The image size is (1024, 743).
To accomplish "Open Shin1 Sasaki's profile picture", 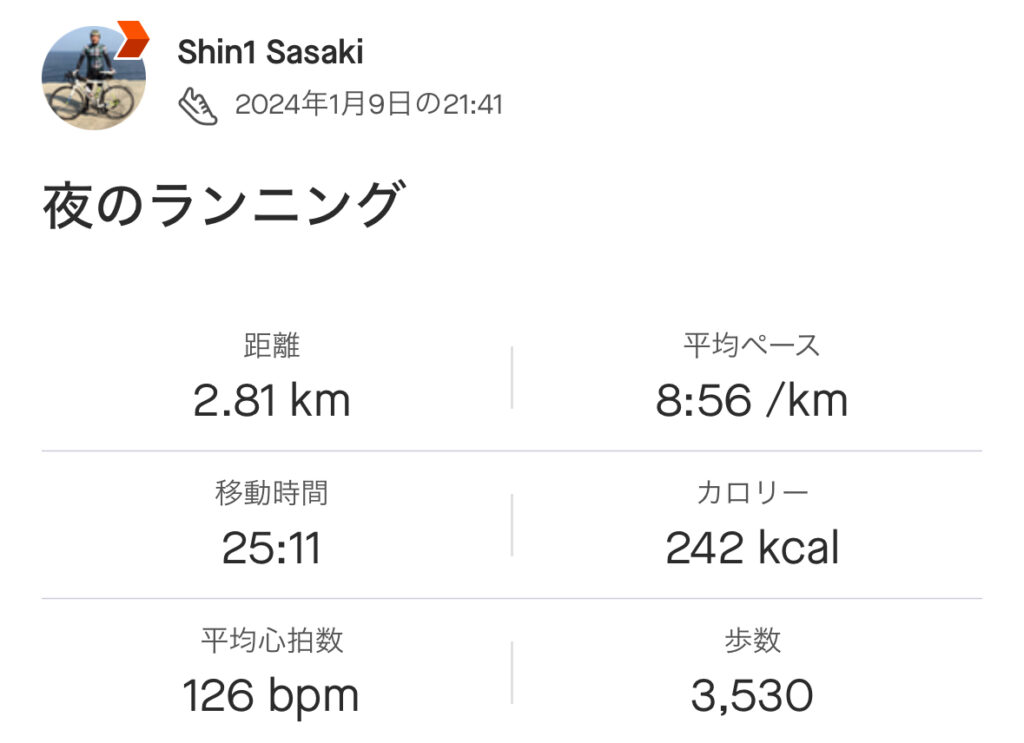I will click(x=93, y=78).
